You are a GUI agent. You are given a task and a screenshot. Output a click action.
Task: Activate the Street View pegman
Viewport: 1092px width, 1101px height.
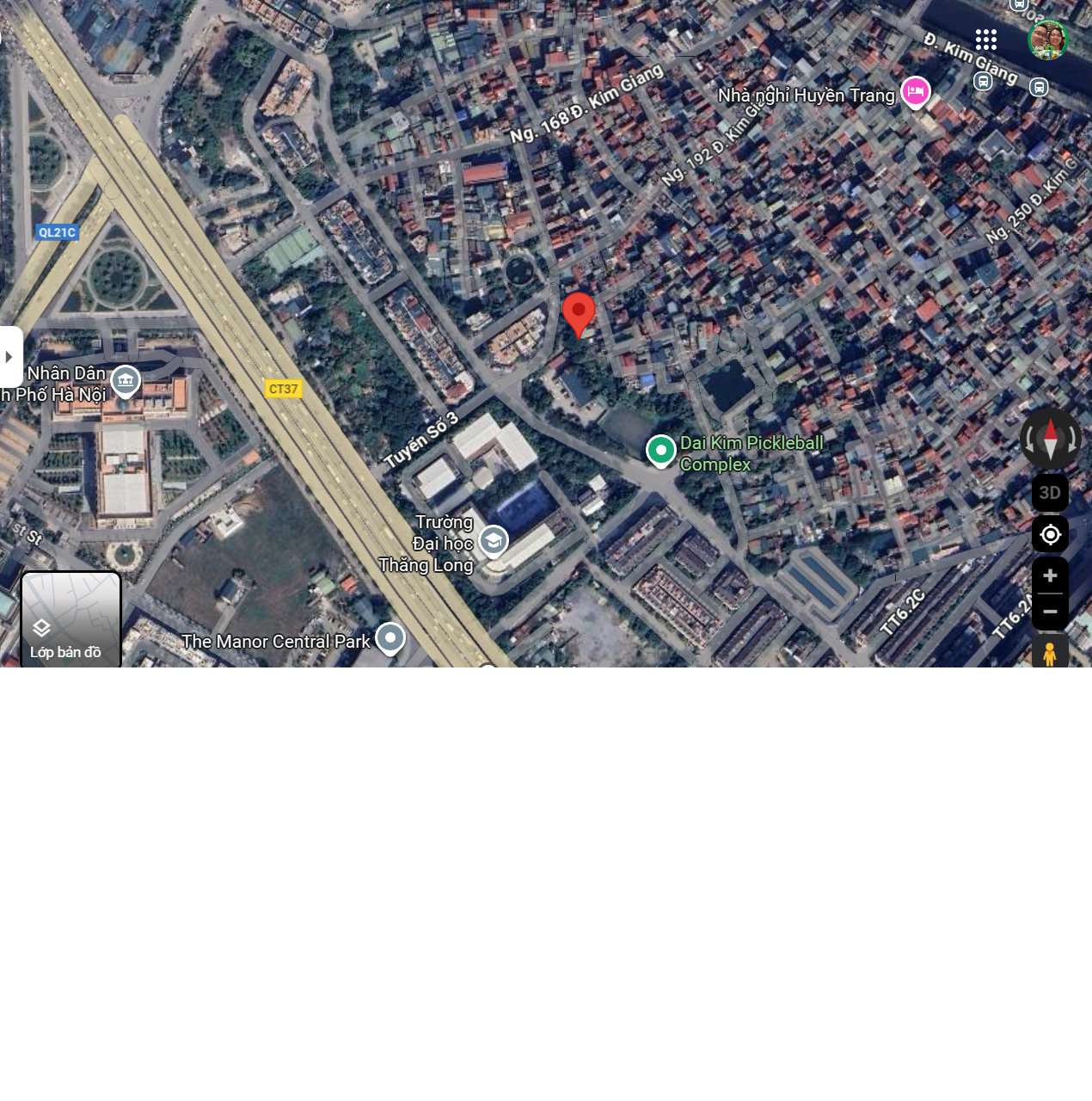click(1050, 653)
